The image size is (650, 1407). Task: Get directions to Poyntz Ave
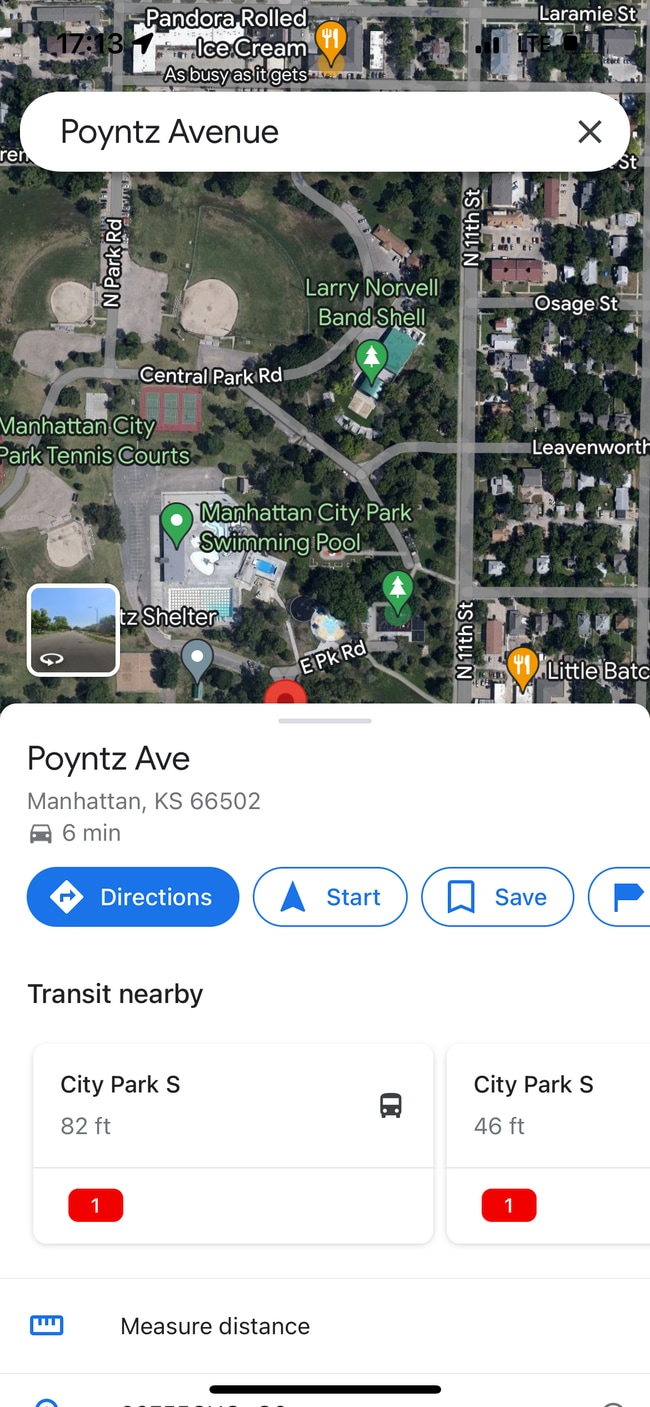[133, 897]
